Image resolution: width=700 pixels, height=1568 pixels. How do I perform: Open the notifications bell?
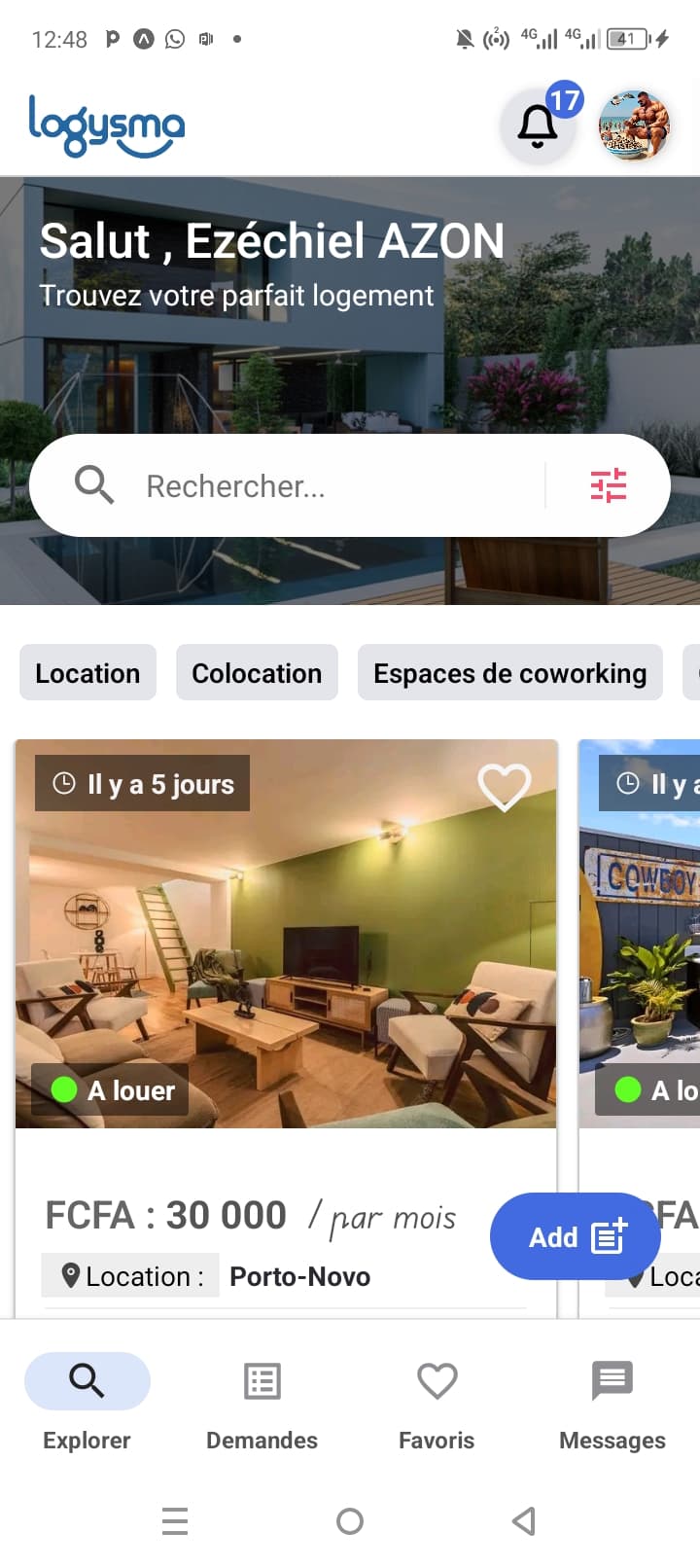[x=538, y=126]
